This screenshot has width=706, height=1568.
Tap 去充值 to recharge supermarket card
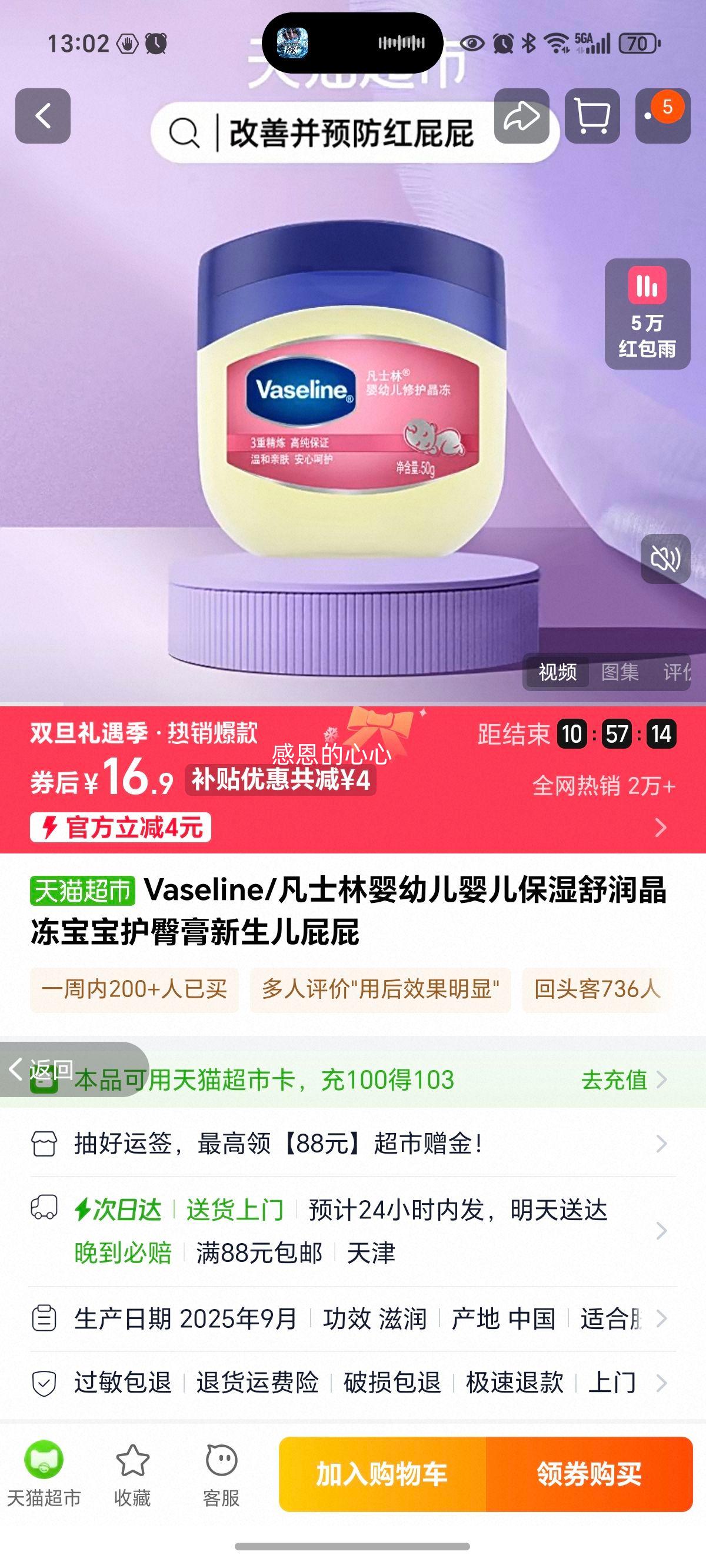click(615, 1079)
